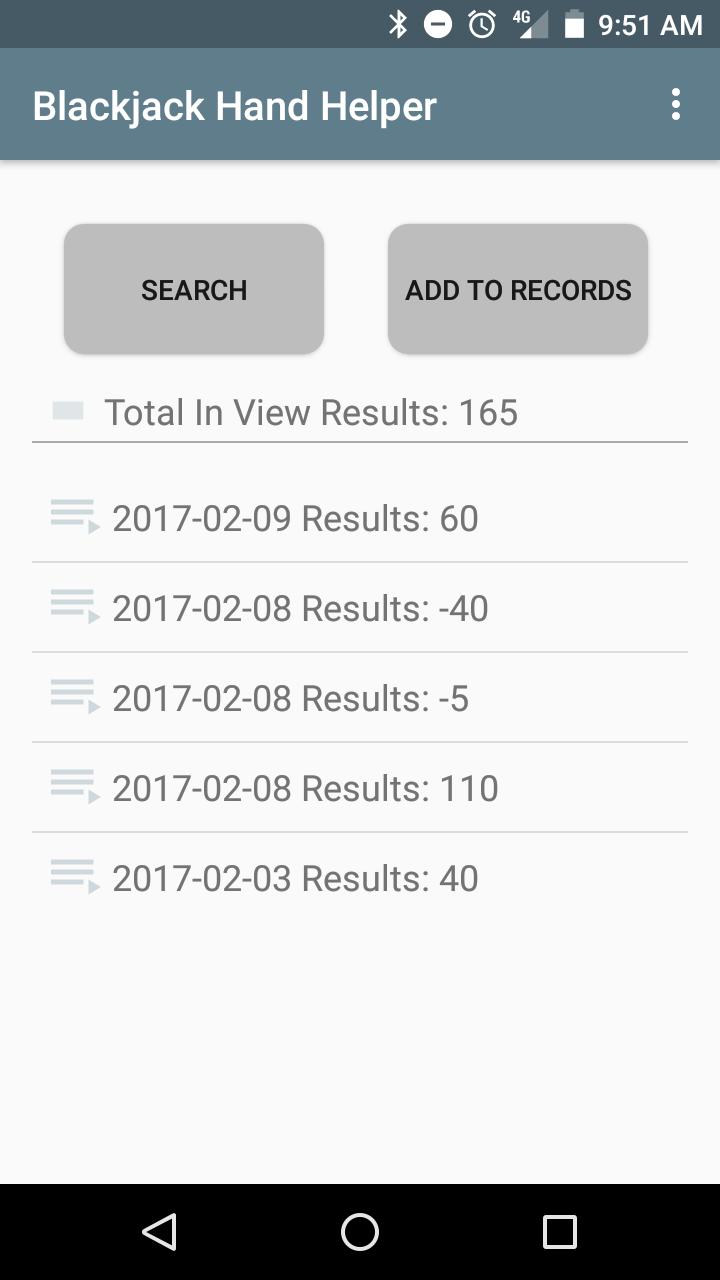Image resolution: width=720 pixels, height=1280 pixels.
Task: Open the 2017-02-08 Results: 110 record
Action: (x=305, y=788)
